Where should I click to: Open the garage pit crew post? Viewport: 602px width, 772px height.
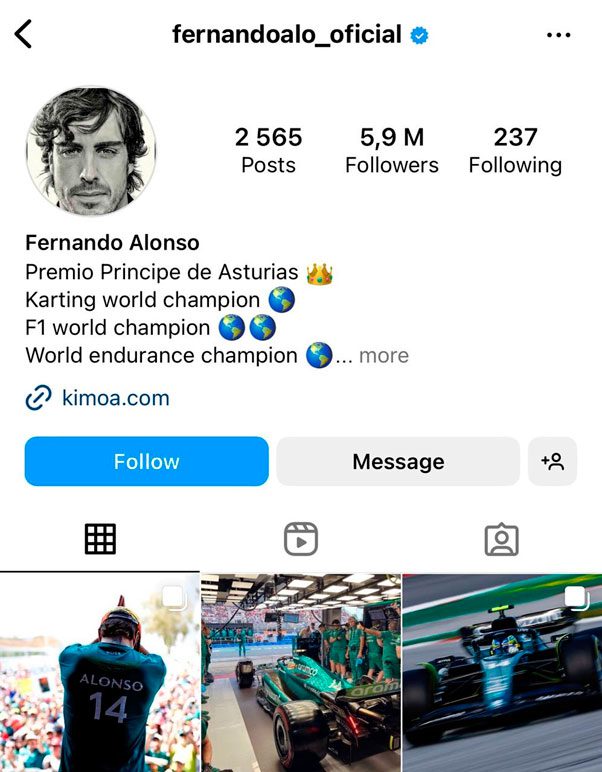[301, 672]
